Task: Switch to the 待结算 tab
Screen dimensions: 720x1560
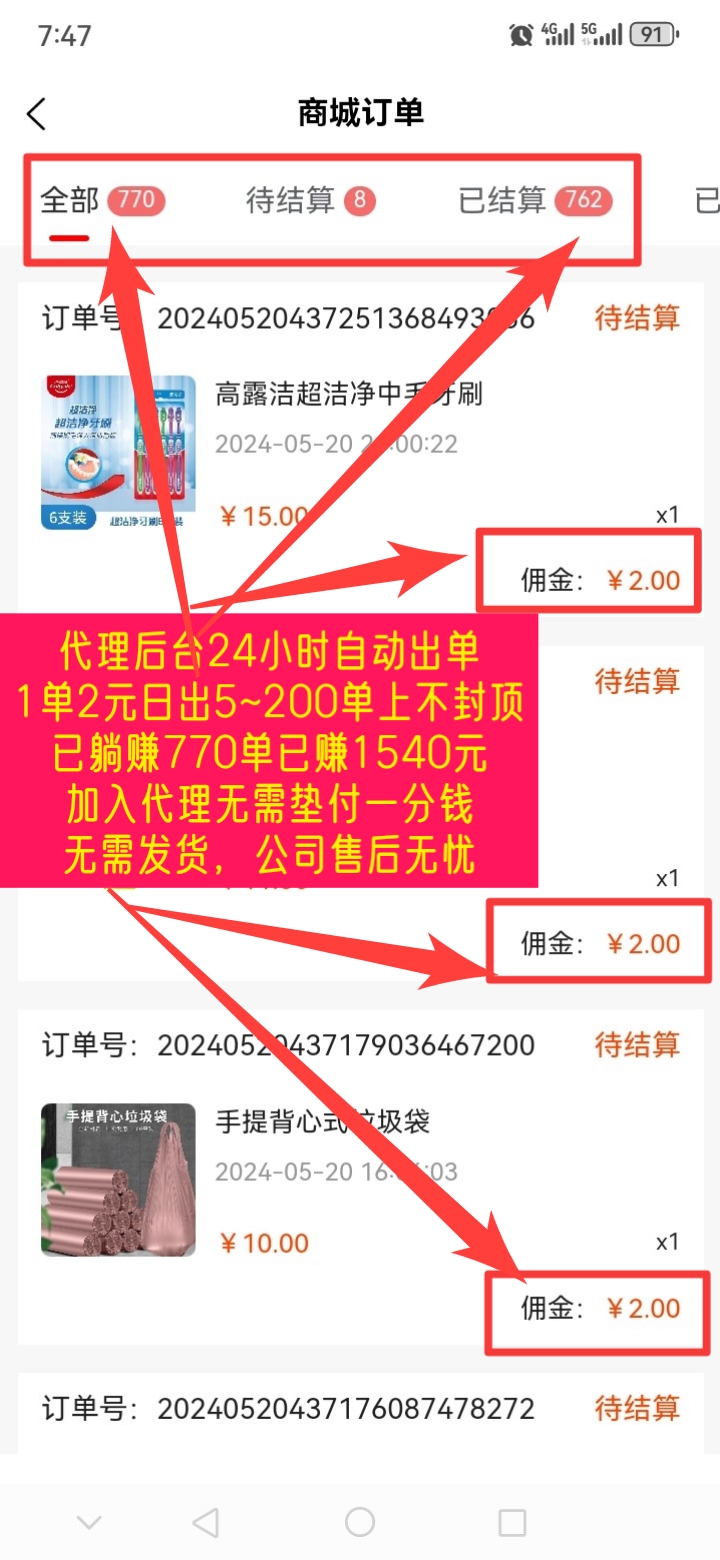Action: pyautogui.click(x=311, y=201)
